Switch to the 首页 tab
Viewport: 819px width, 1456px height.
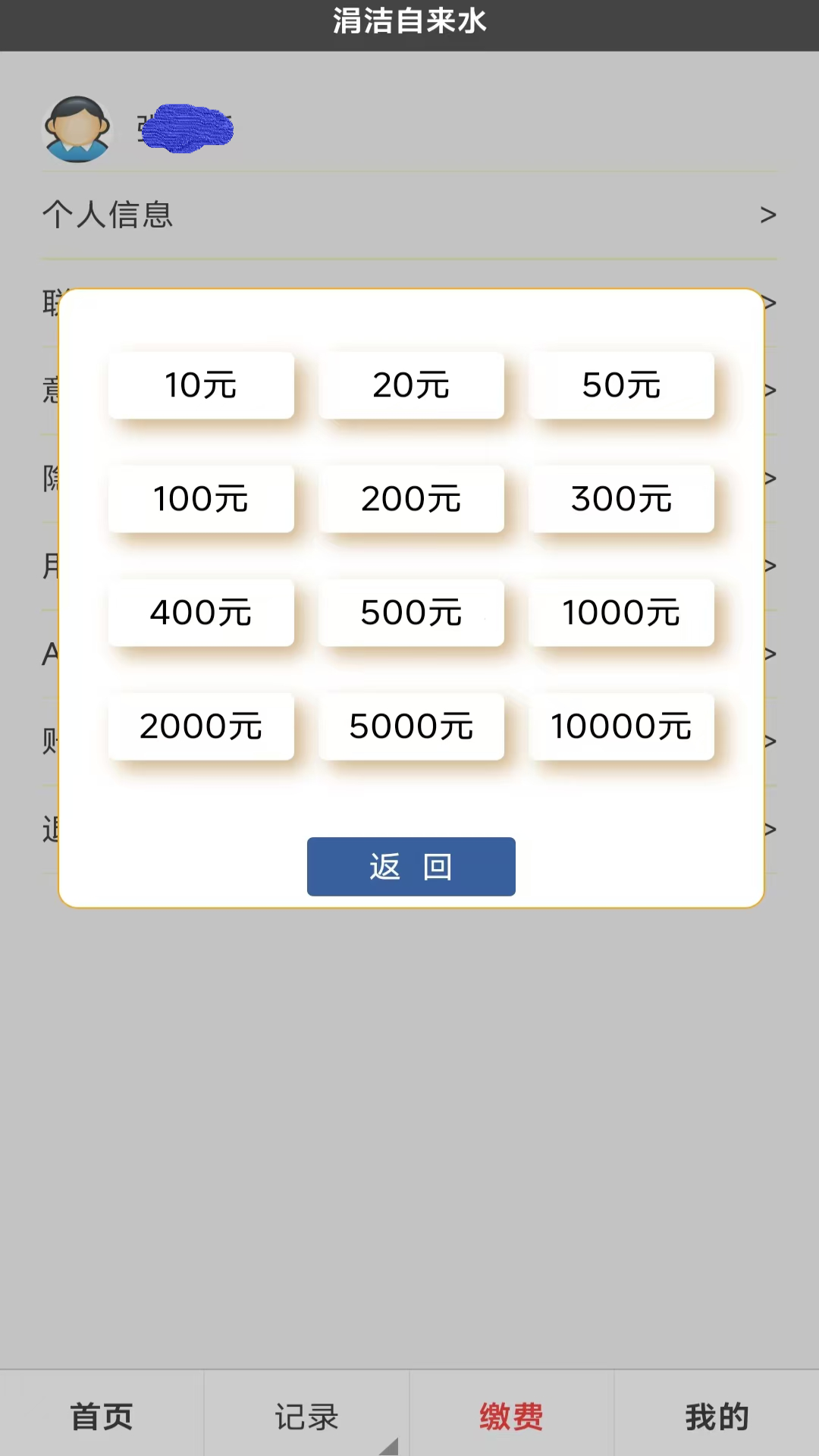point(102,1417)
